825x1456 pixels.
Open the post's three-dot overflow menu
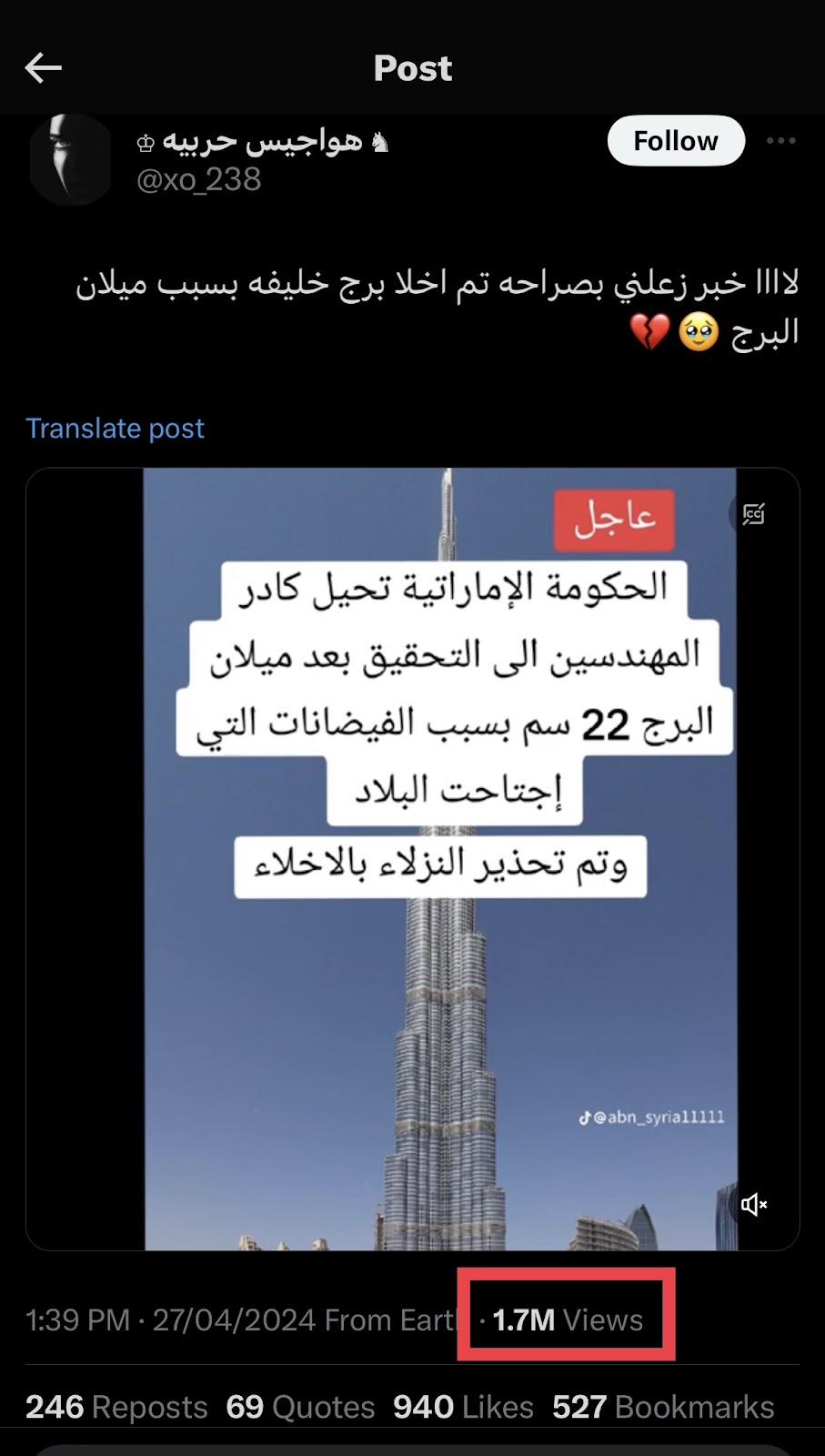click(x=780, y=141)
